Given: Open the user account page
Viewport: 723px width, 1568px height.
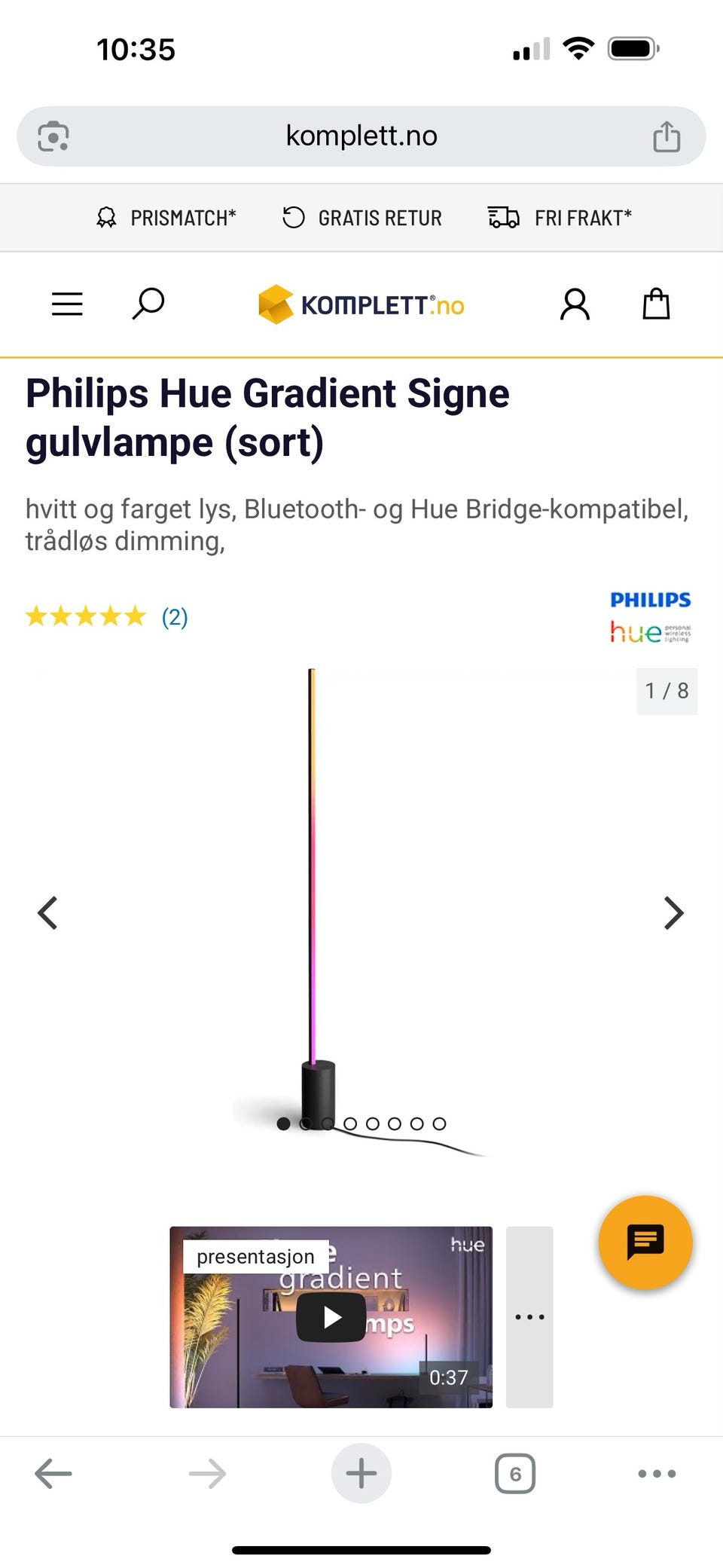Looking at the screenshot, I should (575, 304).
